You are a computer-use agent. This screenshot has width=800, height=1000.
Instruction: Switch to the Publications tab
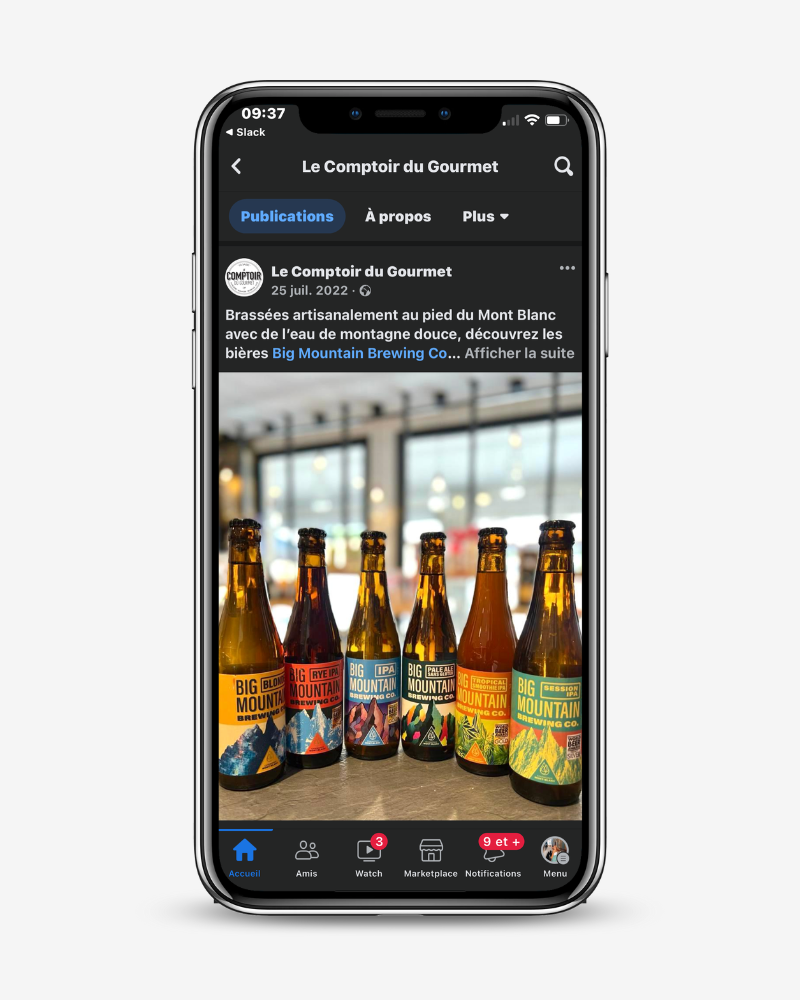pos(287,216)
